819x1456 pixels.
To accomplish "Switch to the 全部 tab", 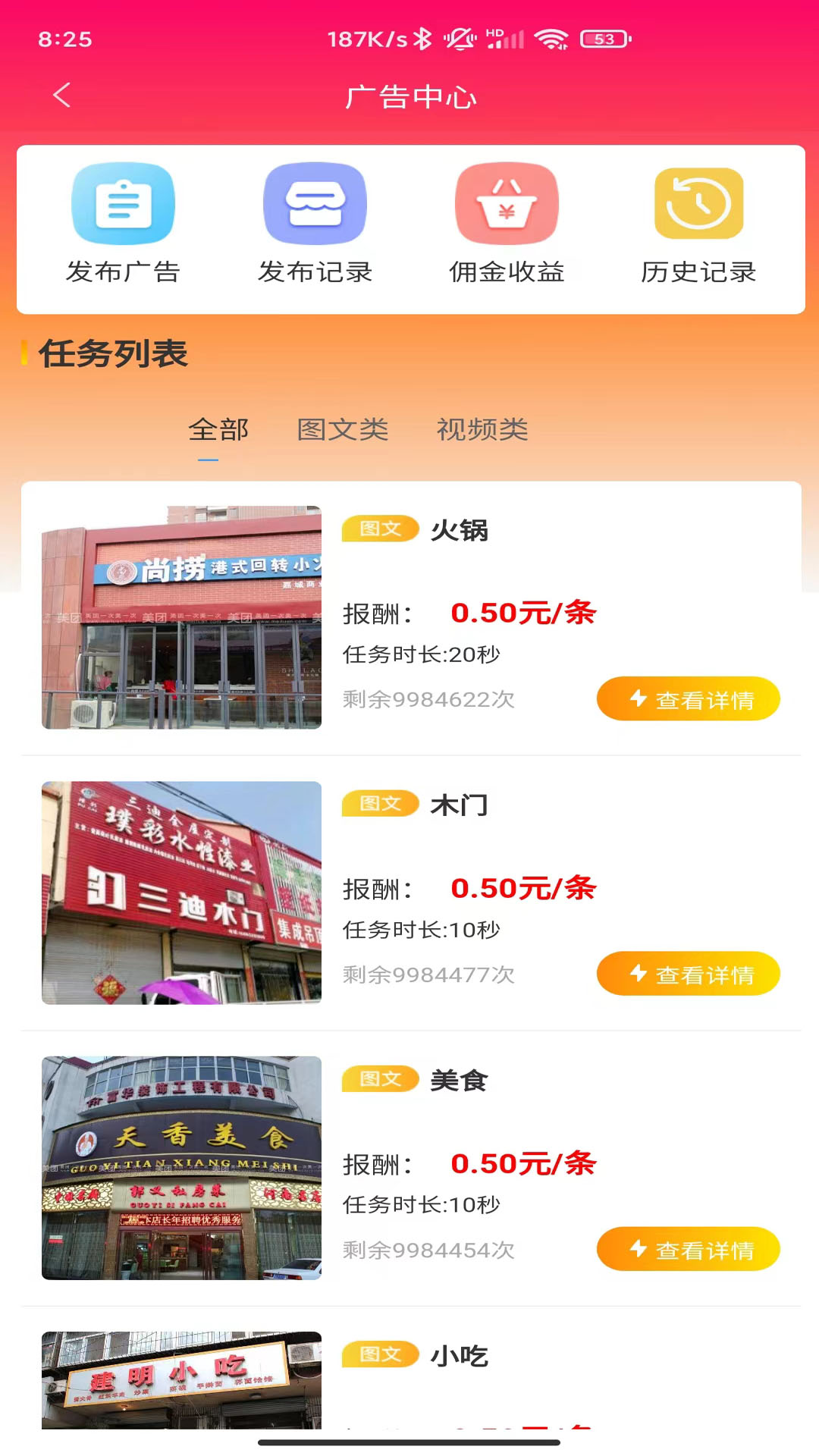I will (218, 430).
